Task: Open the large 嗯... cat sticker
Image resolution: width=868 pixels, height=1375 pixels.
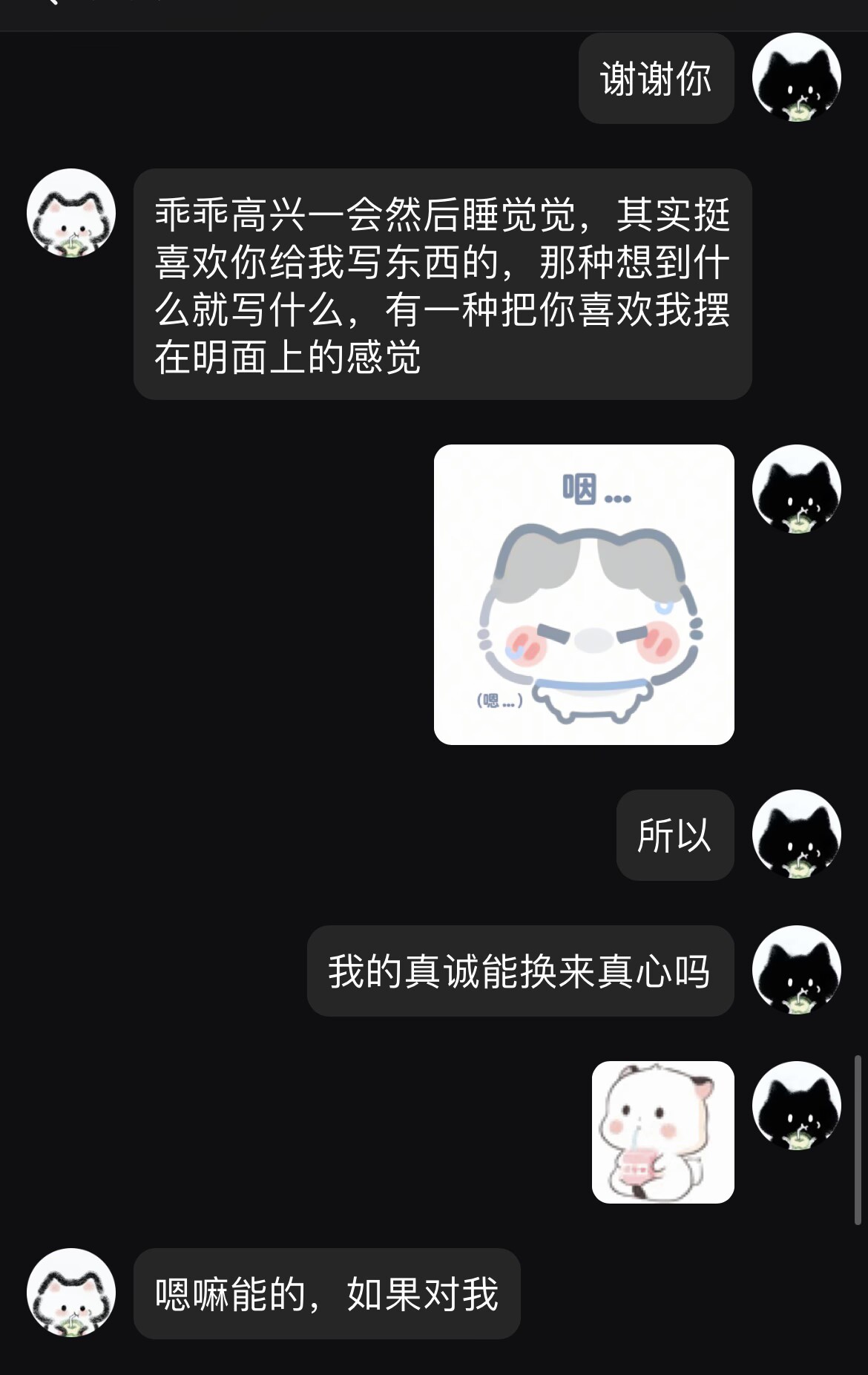Action: coord(584,594)
